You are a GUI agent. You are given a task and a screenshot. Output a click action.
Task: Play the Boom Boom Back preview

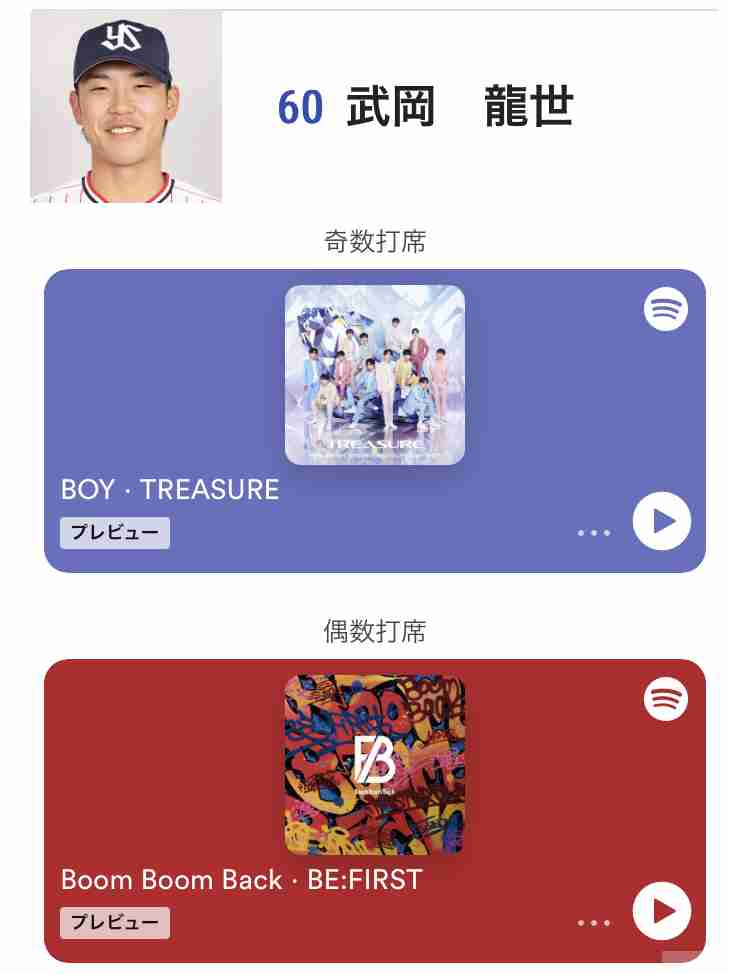662,911
